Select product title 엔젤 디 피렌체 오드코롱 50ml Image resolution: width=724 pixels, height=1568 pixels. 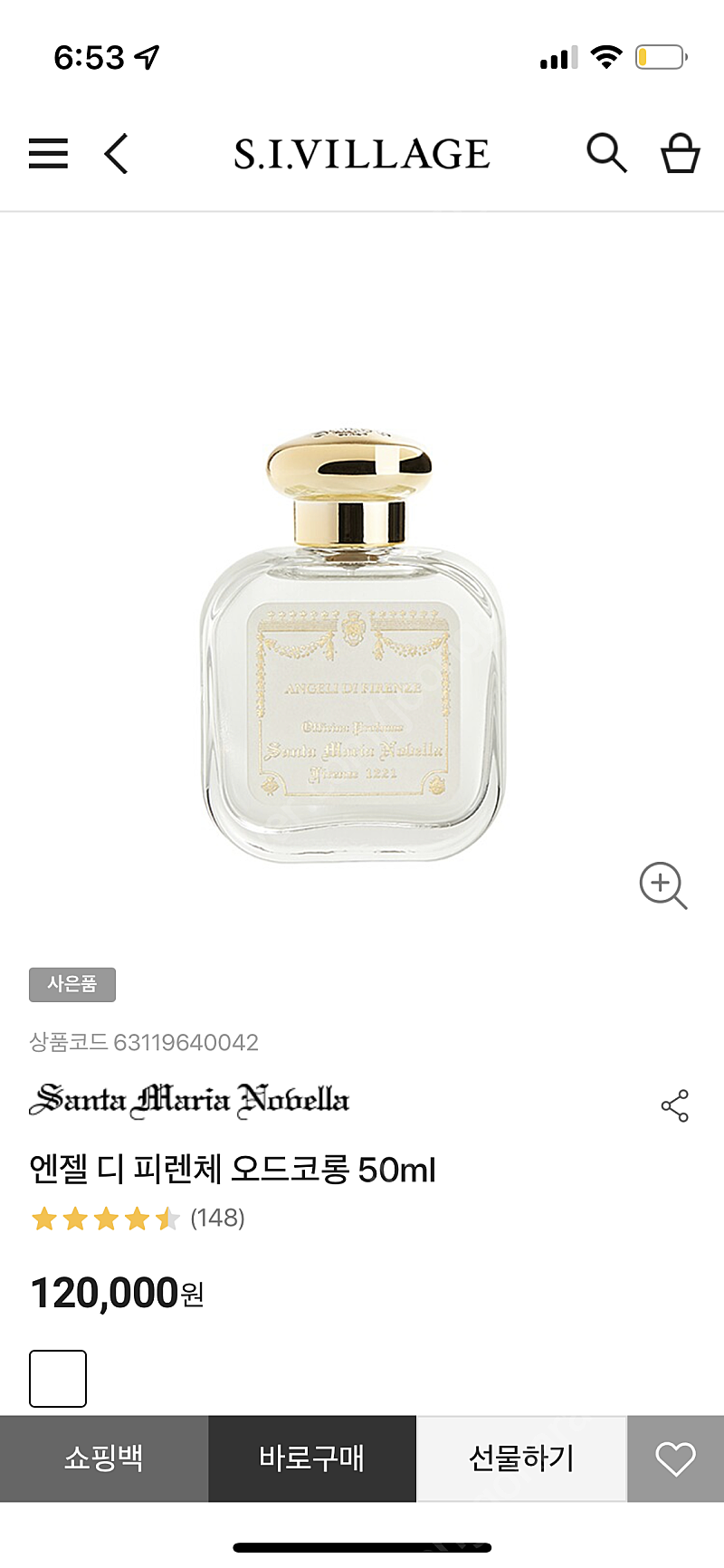tap(230, 1170)
